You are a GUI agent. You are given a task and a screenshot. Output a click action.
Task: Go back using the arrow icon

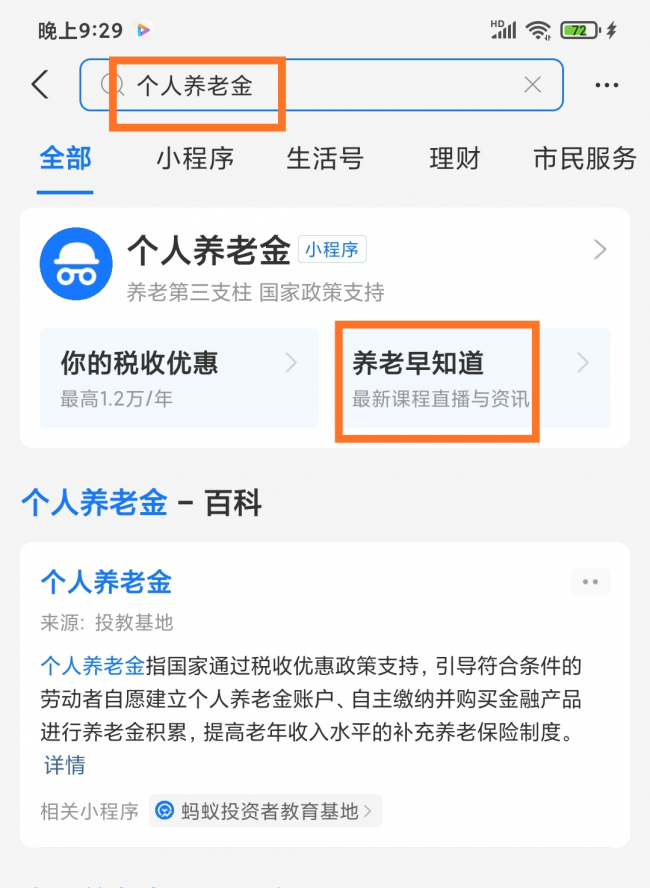40,85
